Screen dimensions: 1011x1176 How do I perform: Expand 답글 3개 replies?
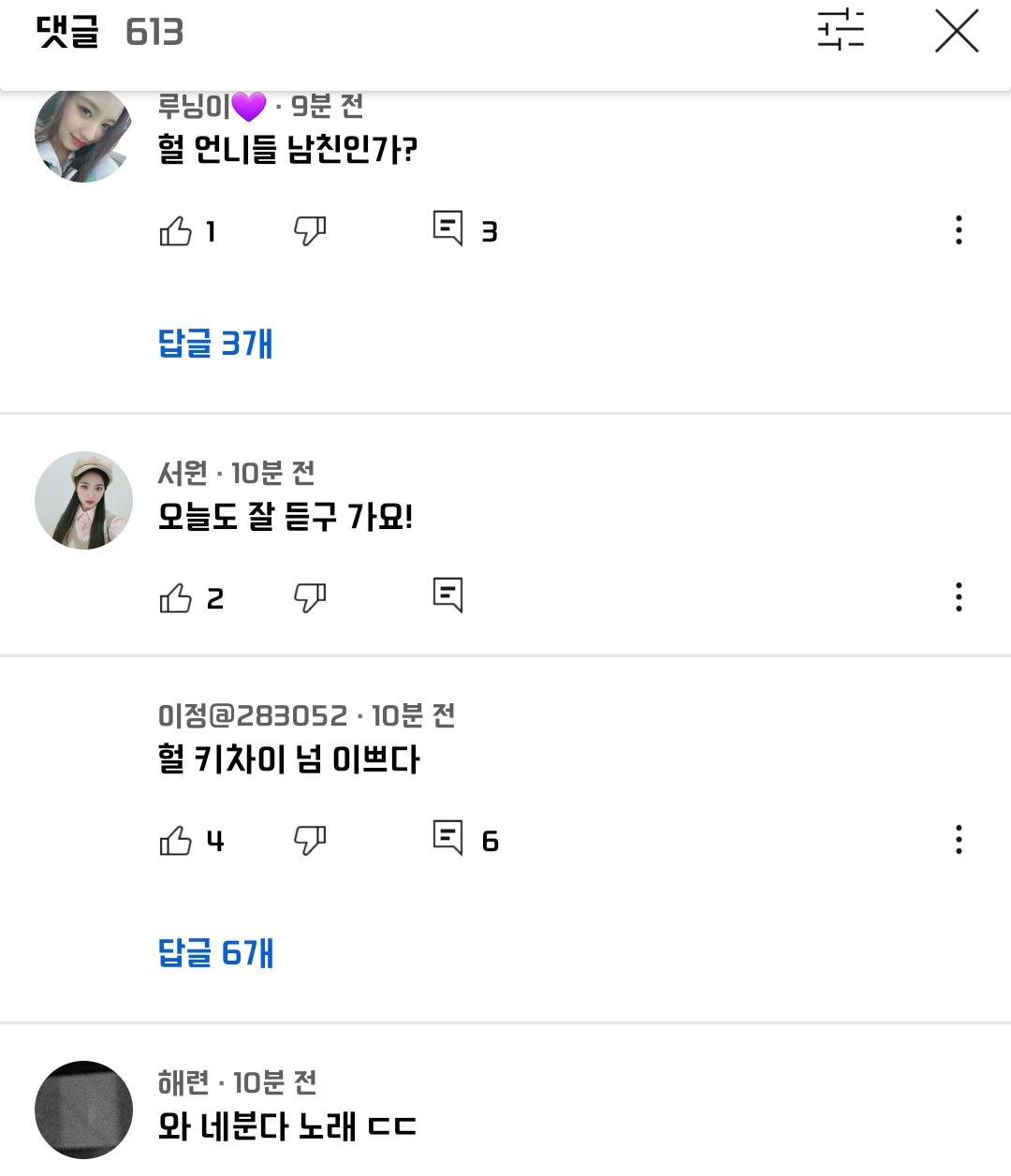pyautogui.click(x=215, y=344)
